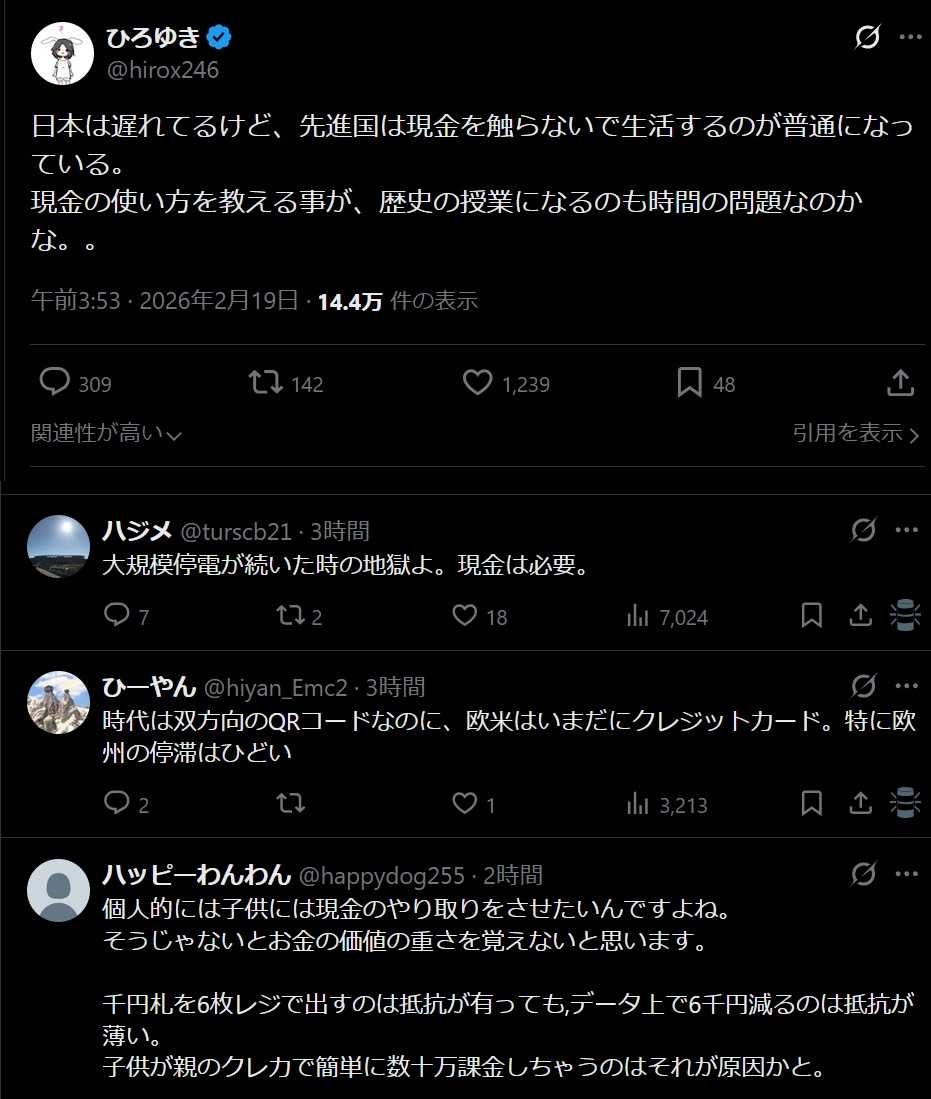Screen dimensions: 931x1099
Task: Reply to ハジメ's comment
Action: point(117,616)
